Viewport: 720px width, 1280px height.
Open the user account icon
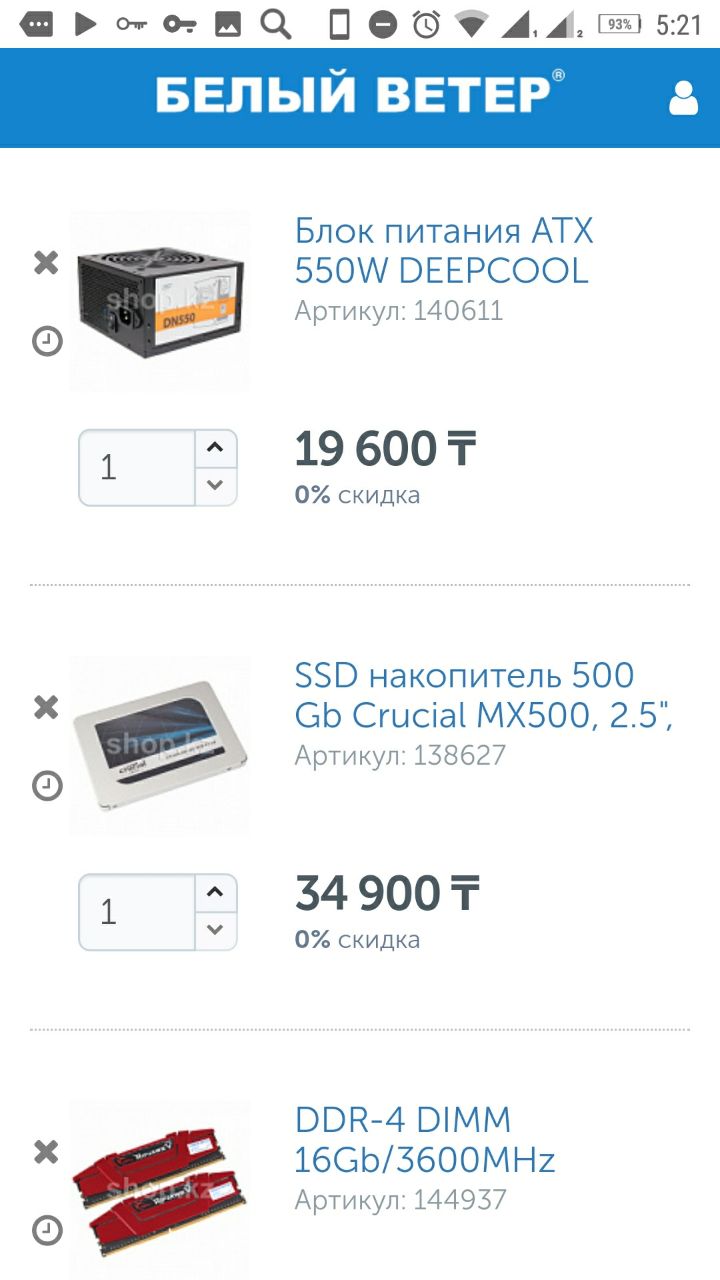pos(683,98)
